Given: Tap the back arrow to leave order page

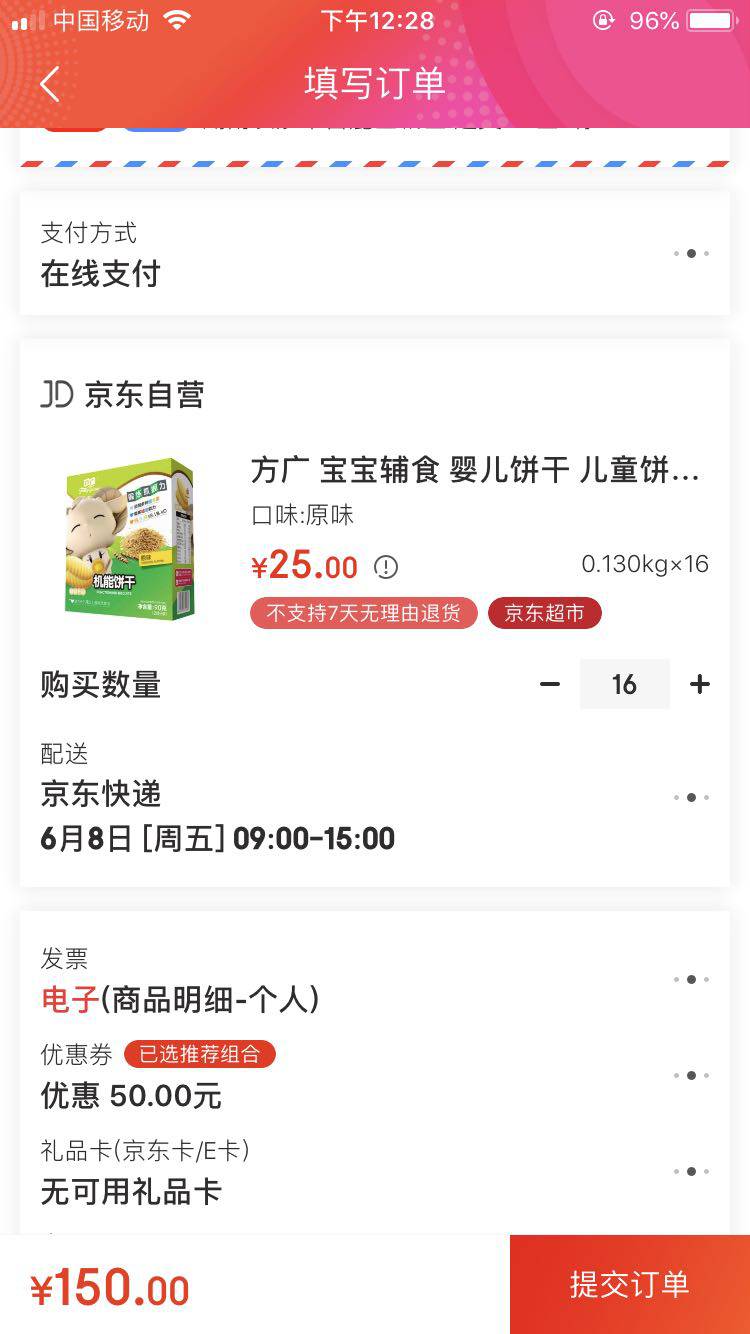Looking at the screenshot, I should click(49, 84).
